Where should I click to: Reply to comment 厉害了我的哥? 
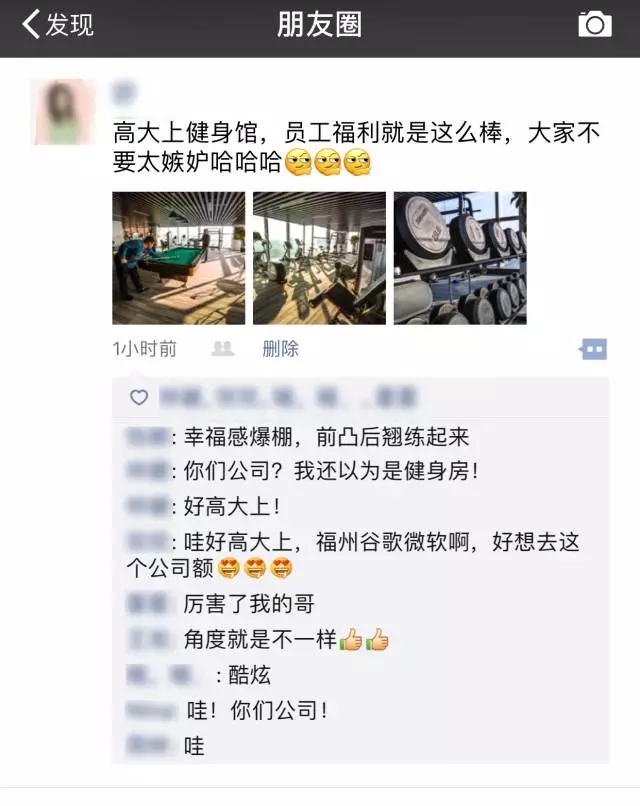(x=250, y=604)
